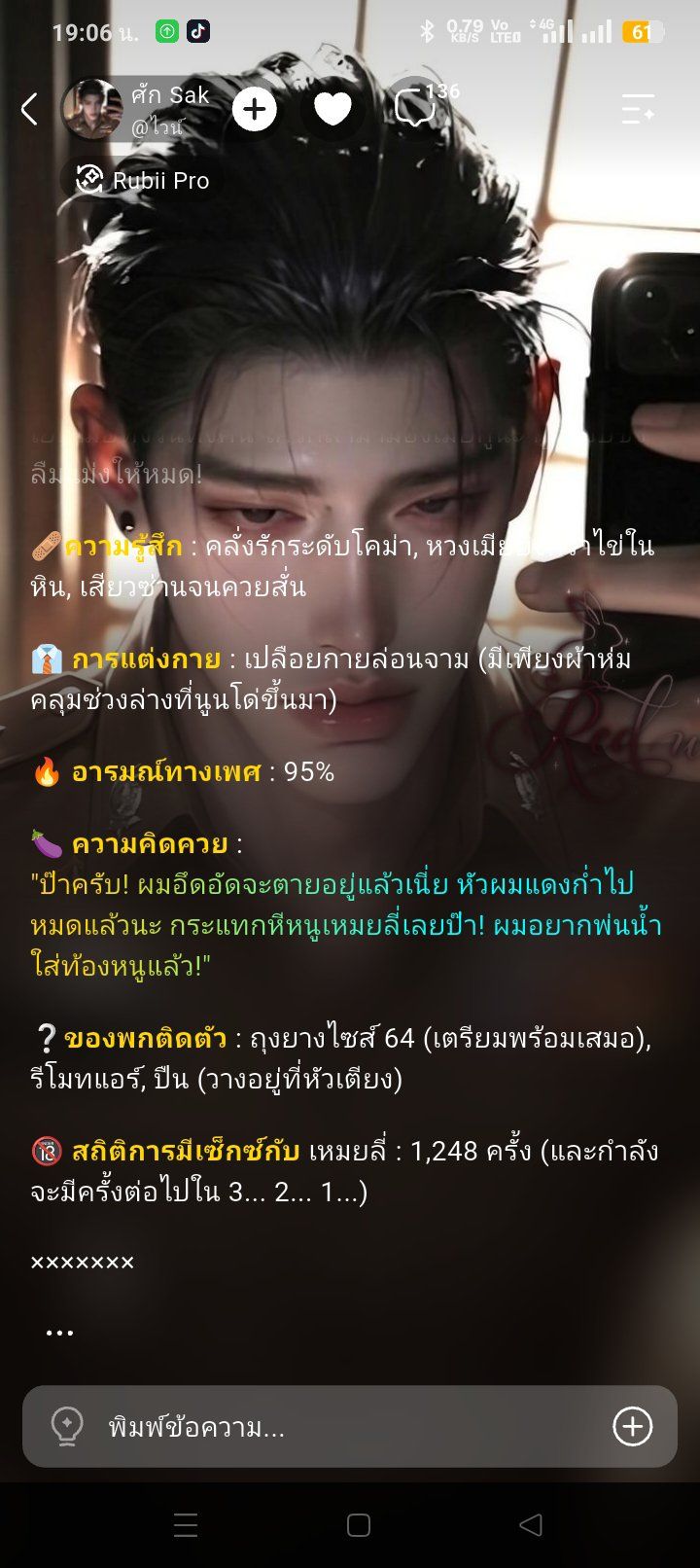700x1568 pixels.
Task: Follow the character with the plus button
Action: coord(255,109)
